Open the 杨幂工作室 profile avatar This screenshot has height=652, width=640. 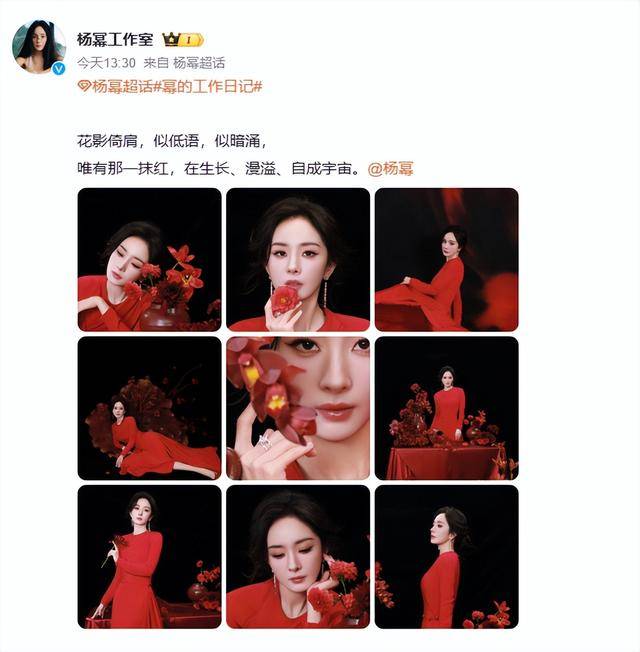coord(39,46)
